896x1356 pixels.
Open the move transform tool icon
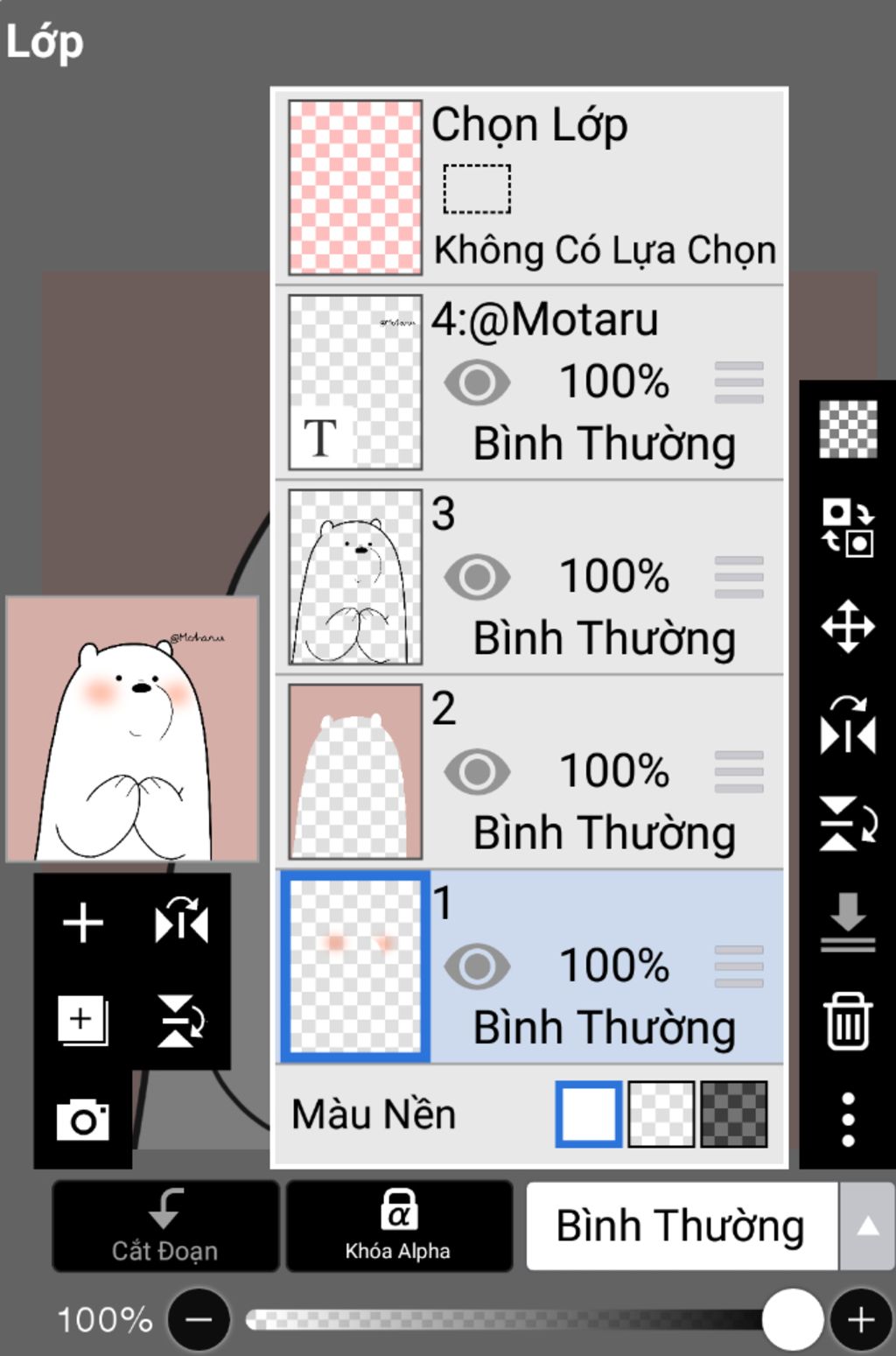click(847, 627)
